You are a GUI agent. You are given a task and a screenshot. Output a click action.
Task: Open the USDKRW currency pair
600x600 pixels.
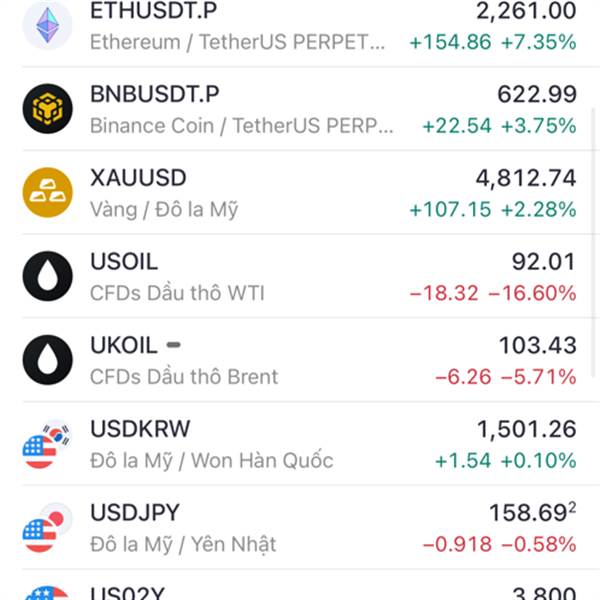[x=300, y=445]
